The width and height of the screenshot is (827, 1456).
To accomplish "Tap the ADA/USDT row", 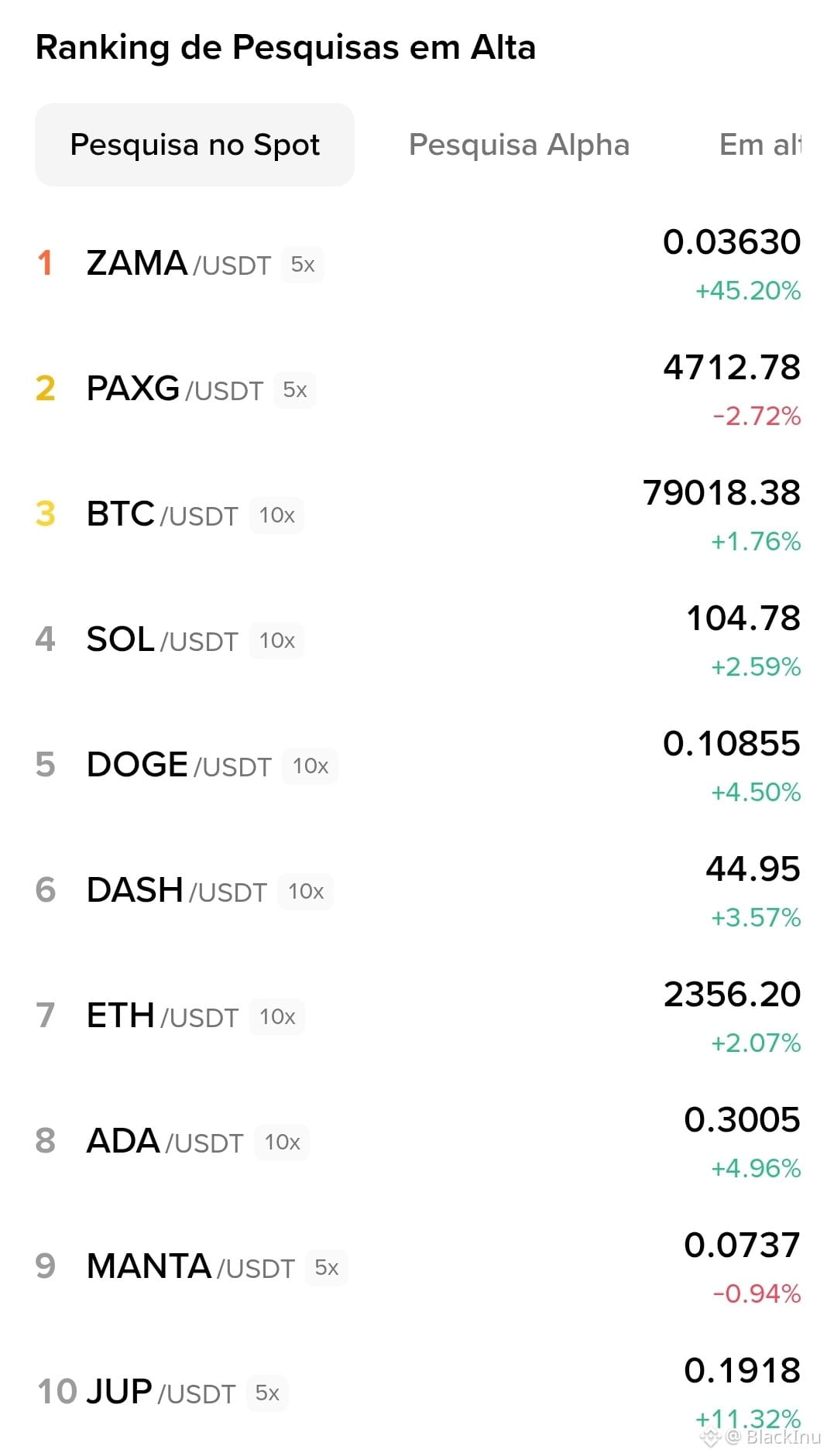I will (x=164, y=1142).
